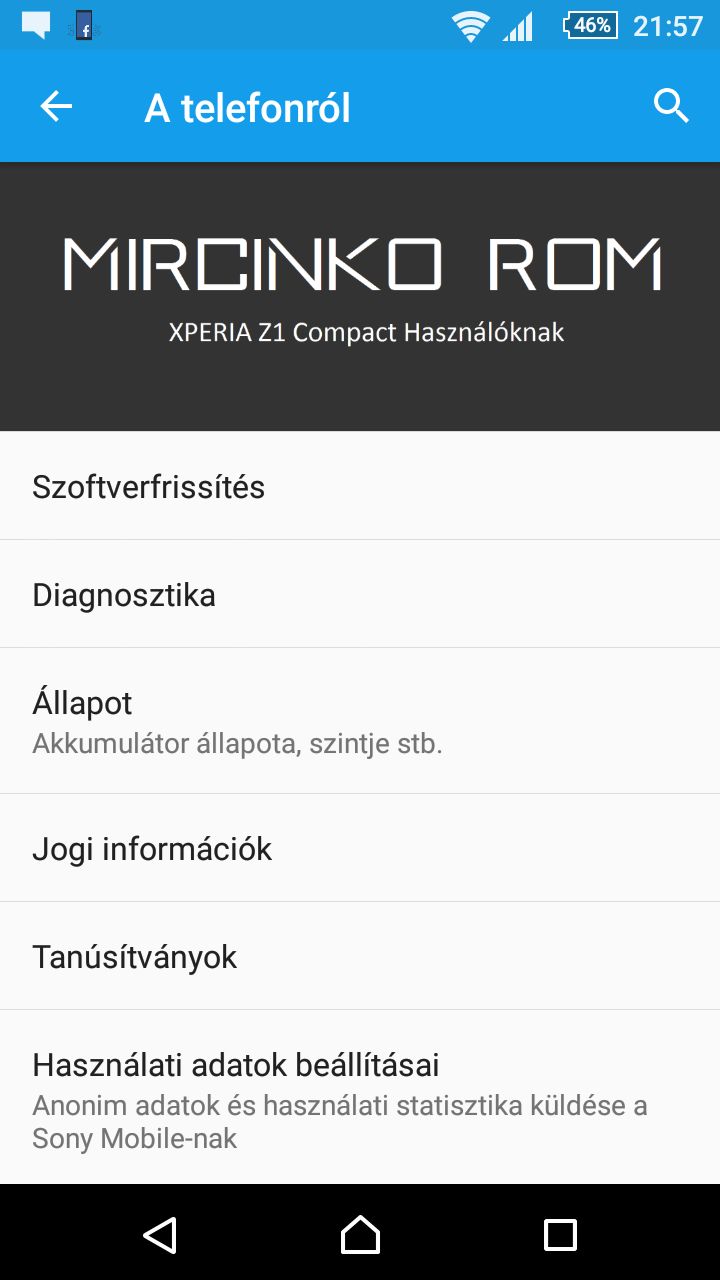
Task: Open Használati adatok beállításai
Action: tap(360, 1098)
